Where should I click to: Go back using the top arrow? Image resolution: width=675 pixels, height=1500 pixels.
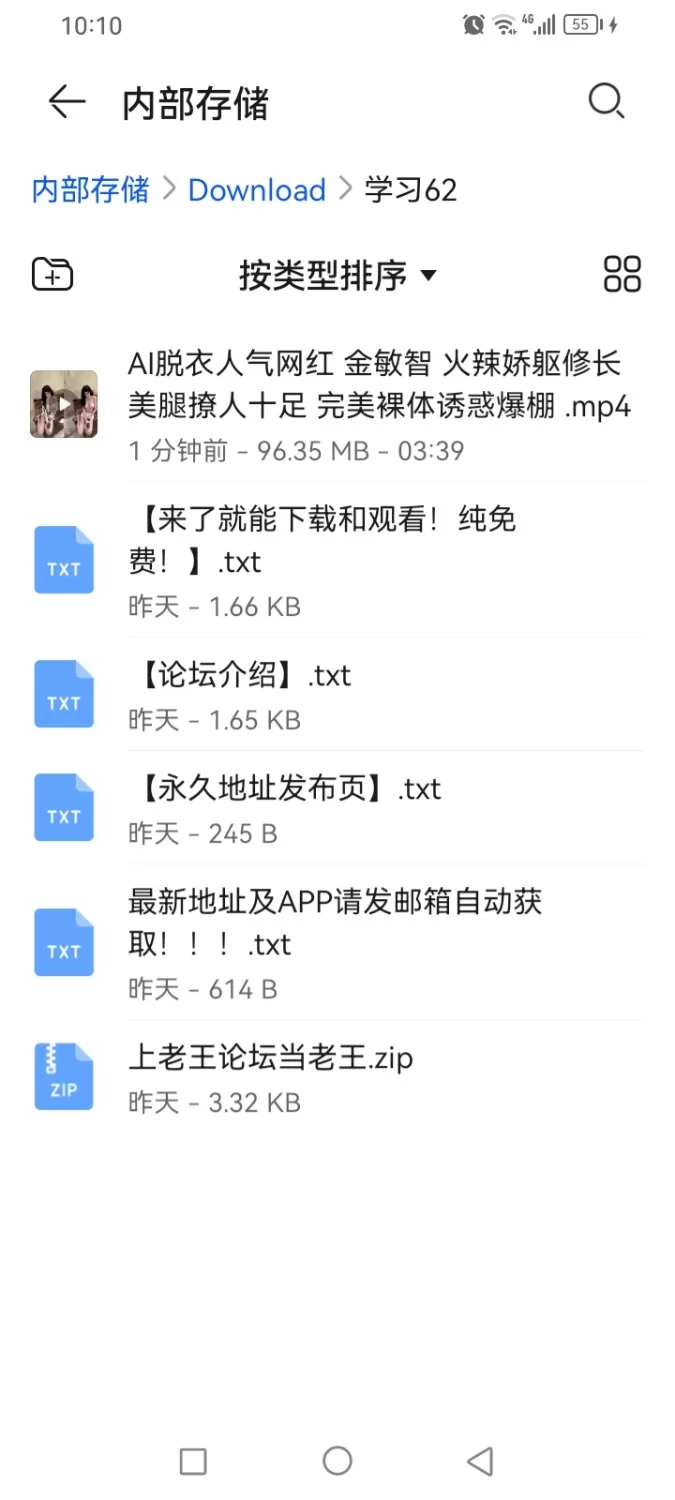click(x=67, y=102)
